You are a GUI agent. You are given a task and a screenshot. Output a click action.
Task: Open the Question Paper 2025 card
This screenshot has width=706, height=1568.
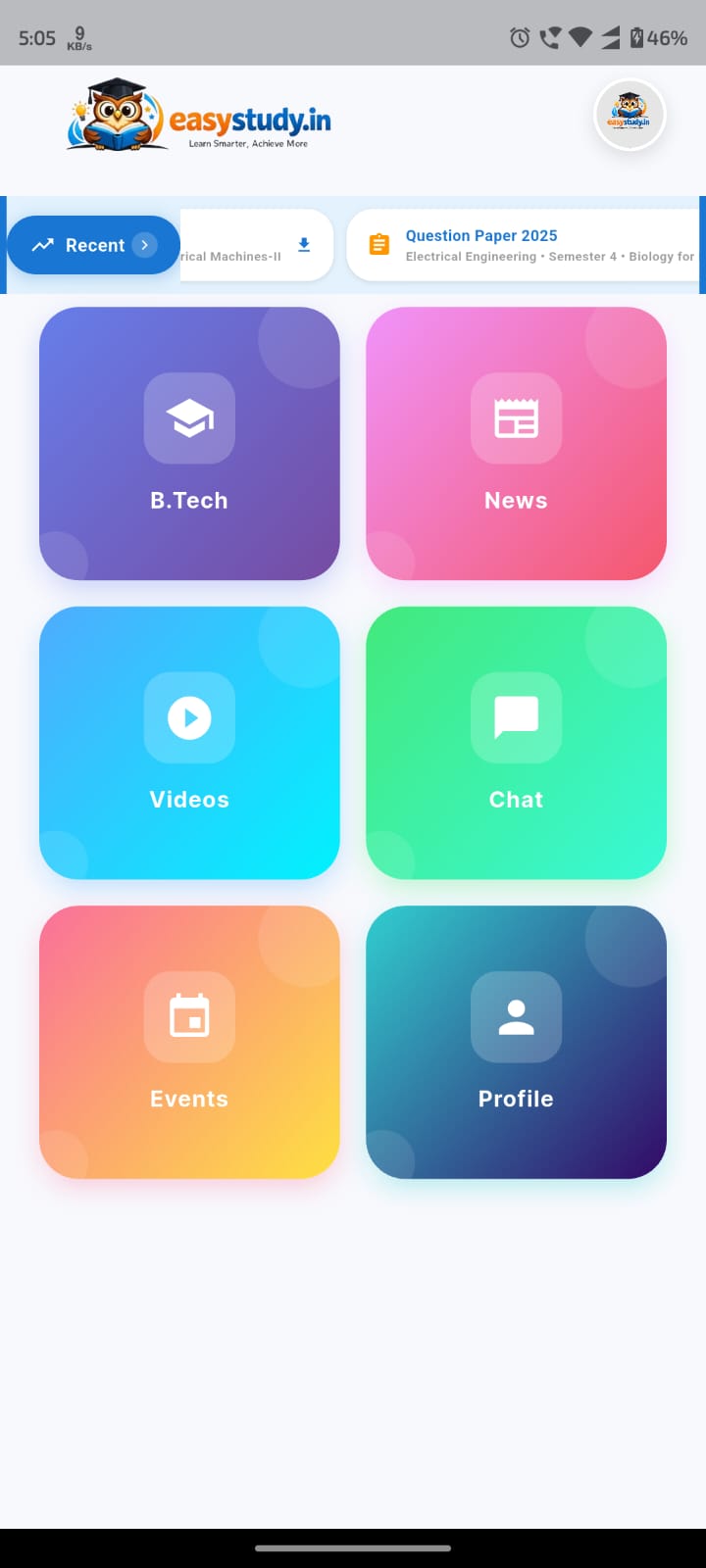(x=520, y=244)
